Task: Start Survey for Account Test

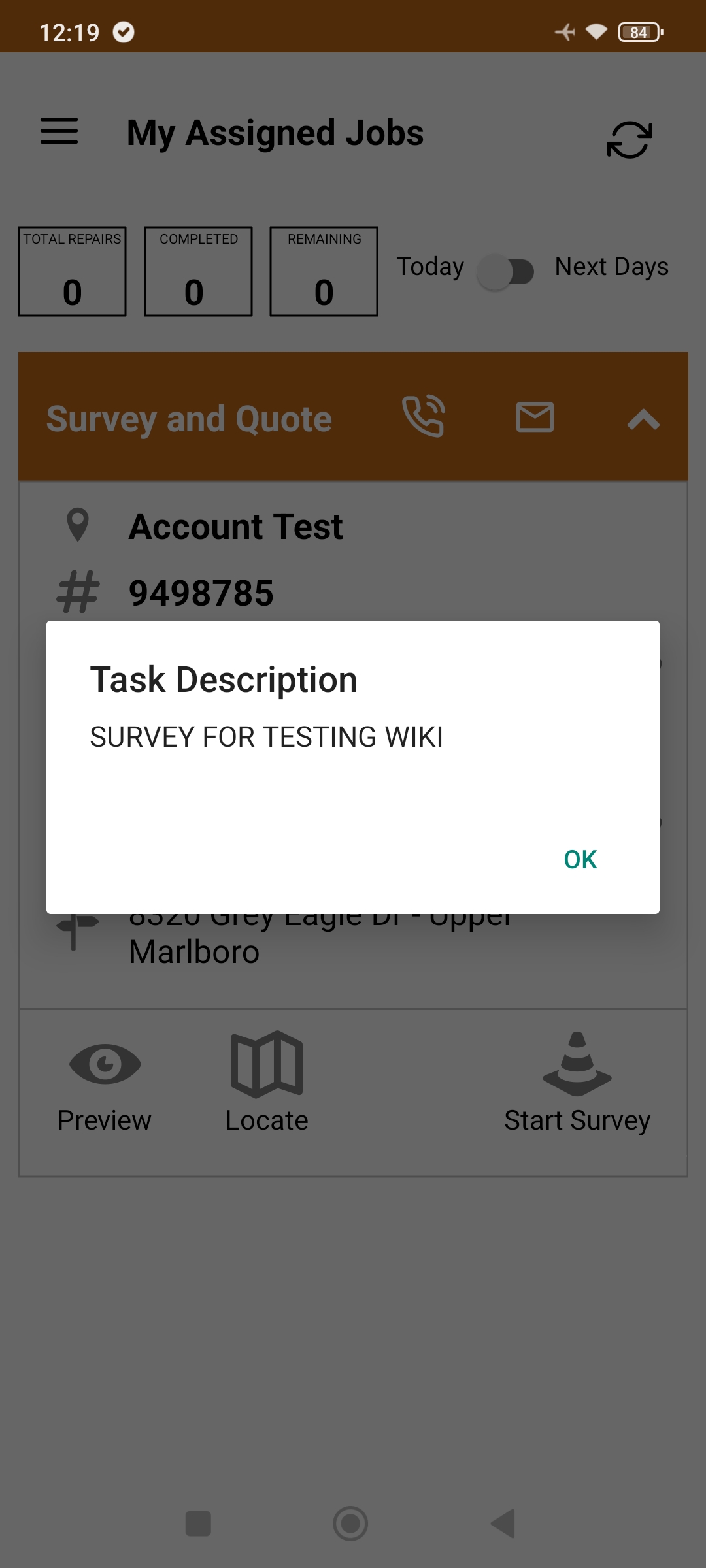Action: click(x=577, y=1083)
